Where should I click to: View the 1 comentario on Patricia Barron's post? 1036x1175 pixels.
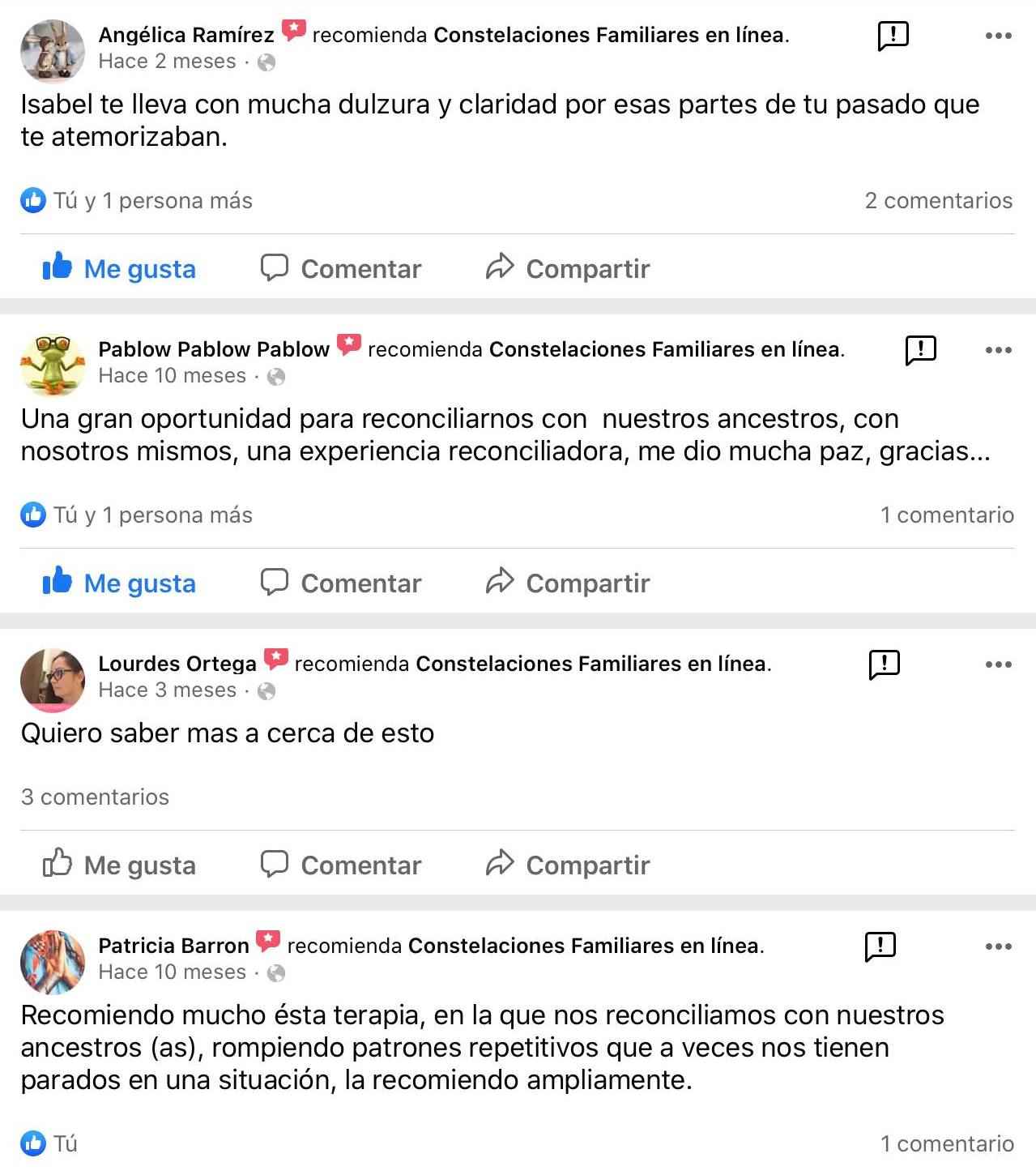(x=946, y=1143)
